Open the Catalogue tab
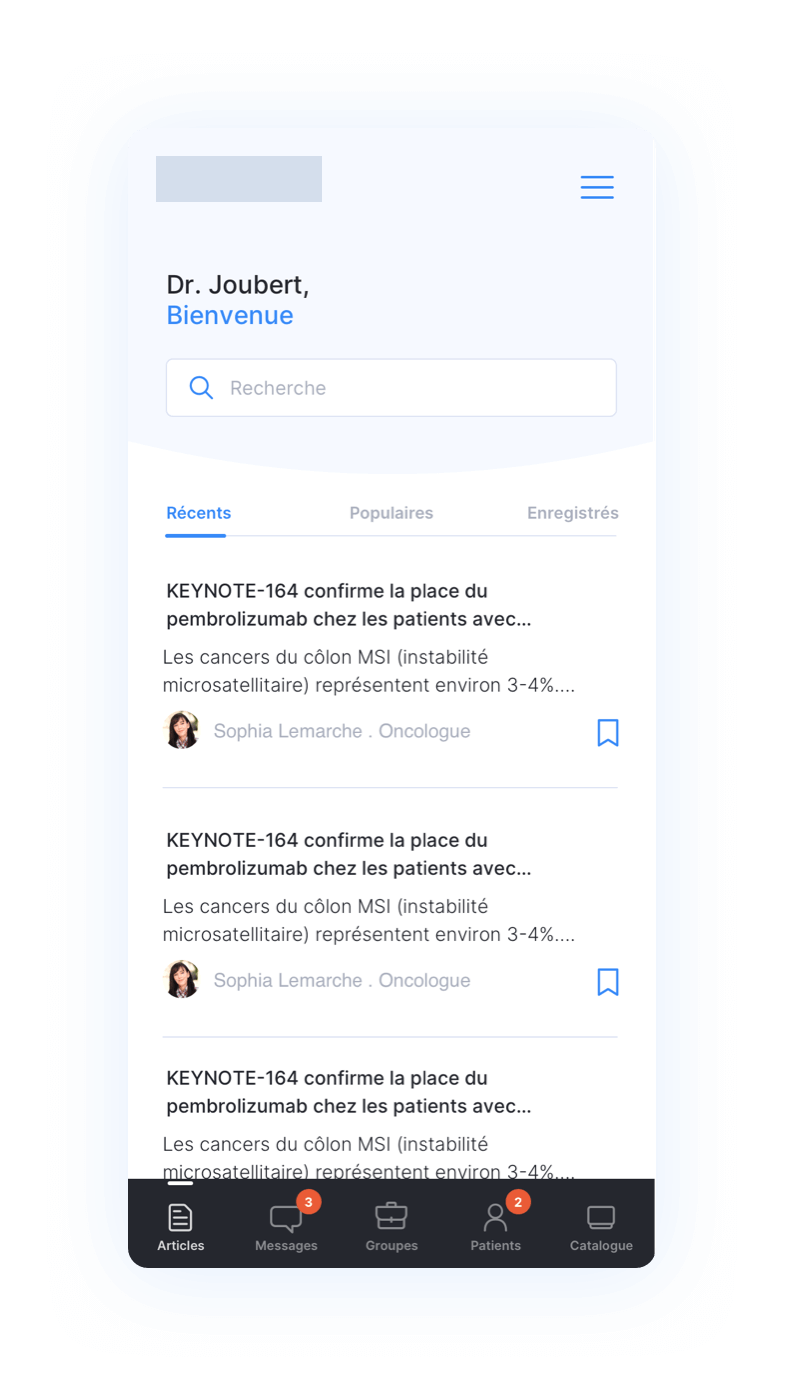786x1396 pixels. coord(601,1228)
